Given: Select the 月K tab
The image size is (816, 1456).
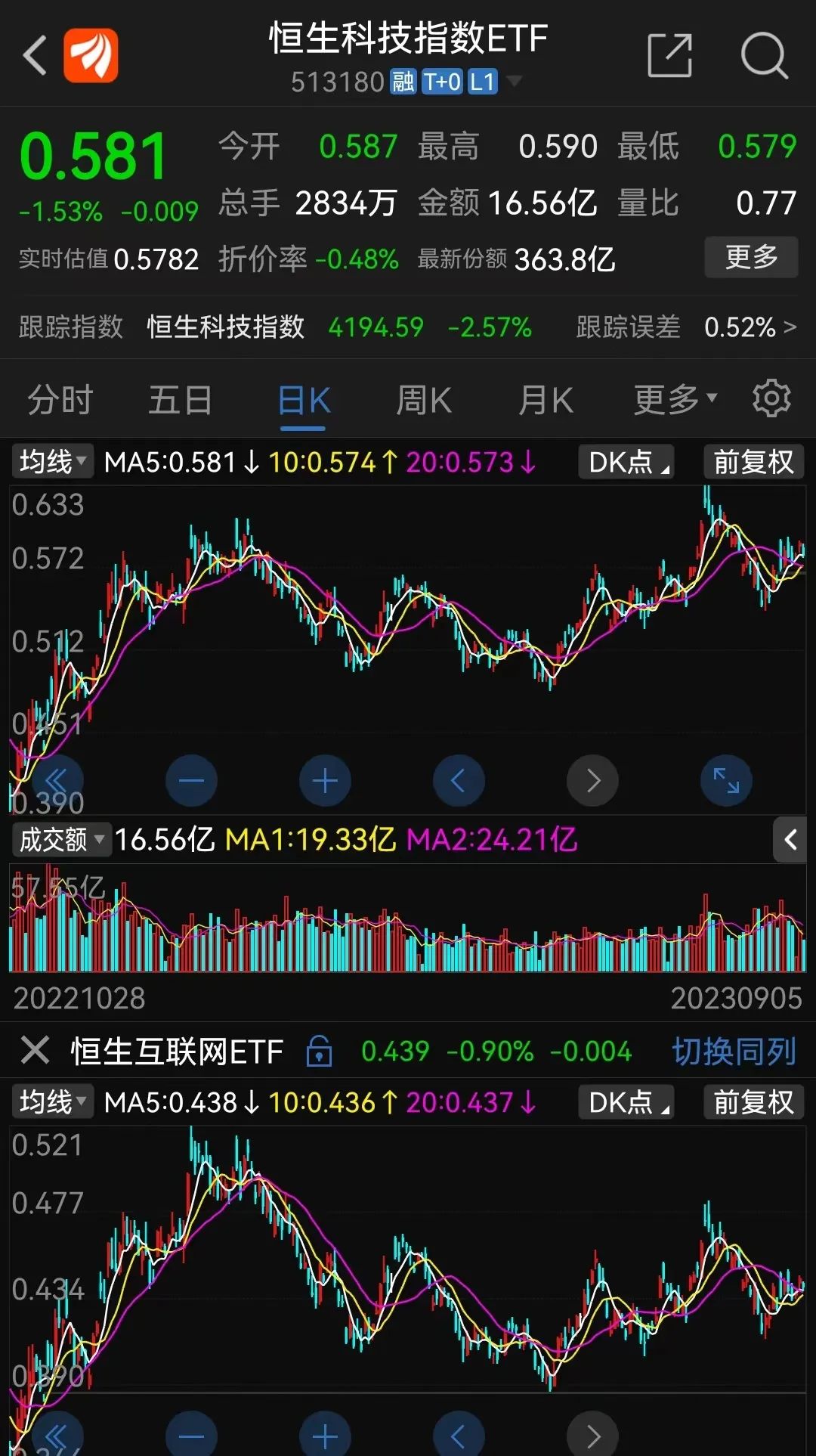Looking at the screenshot, I should [546, 400].
